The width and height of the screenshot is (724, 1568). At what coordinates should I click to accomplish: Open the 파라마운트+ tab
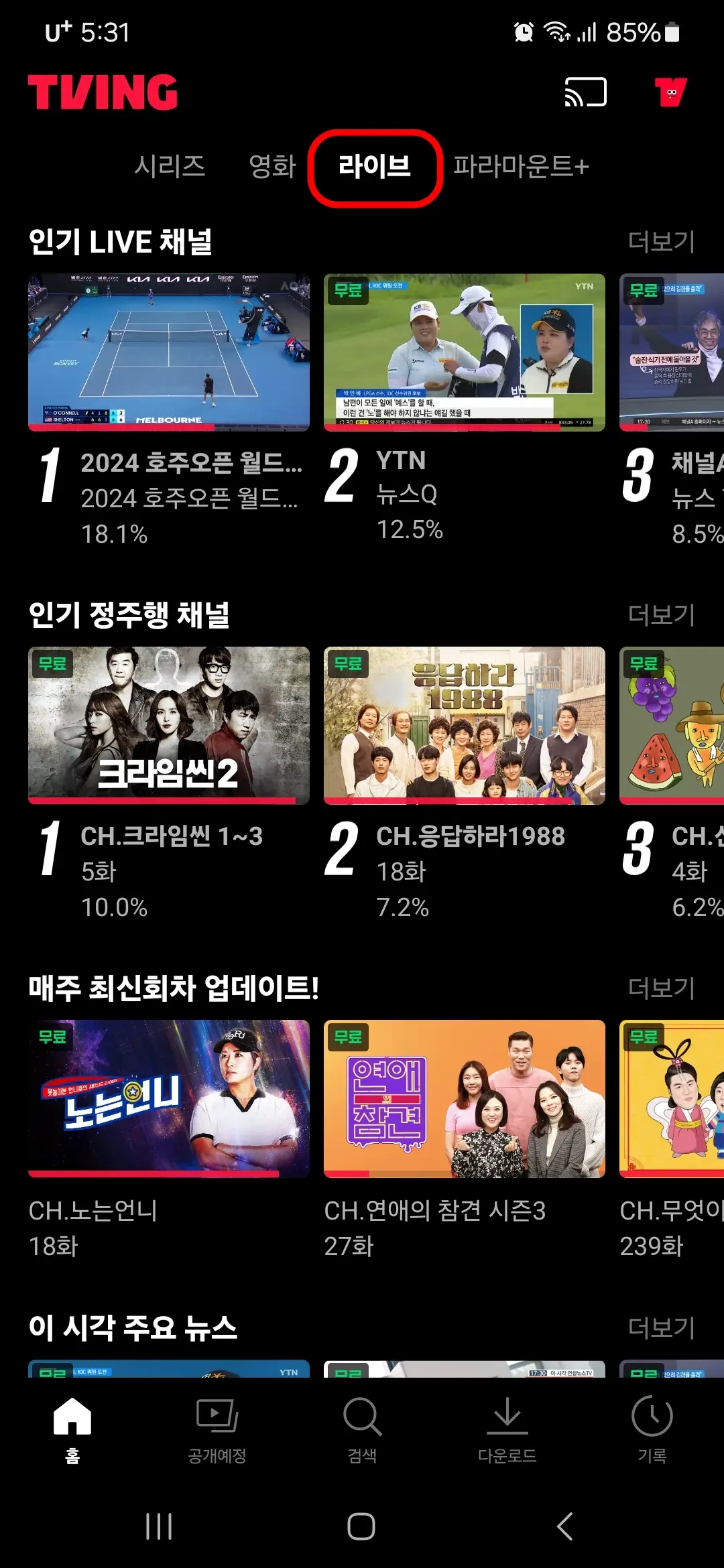522,168
